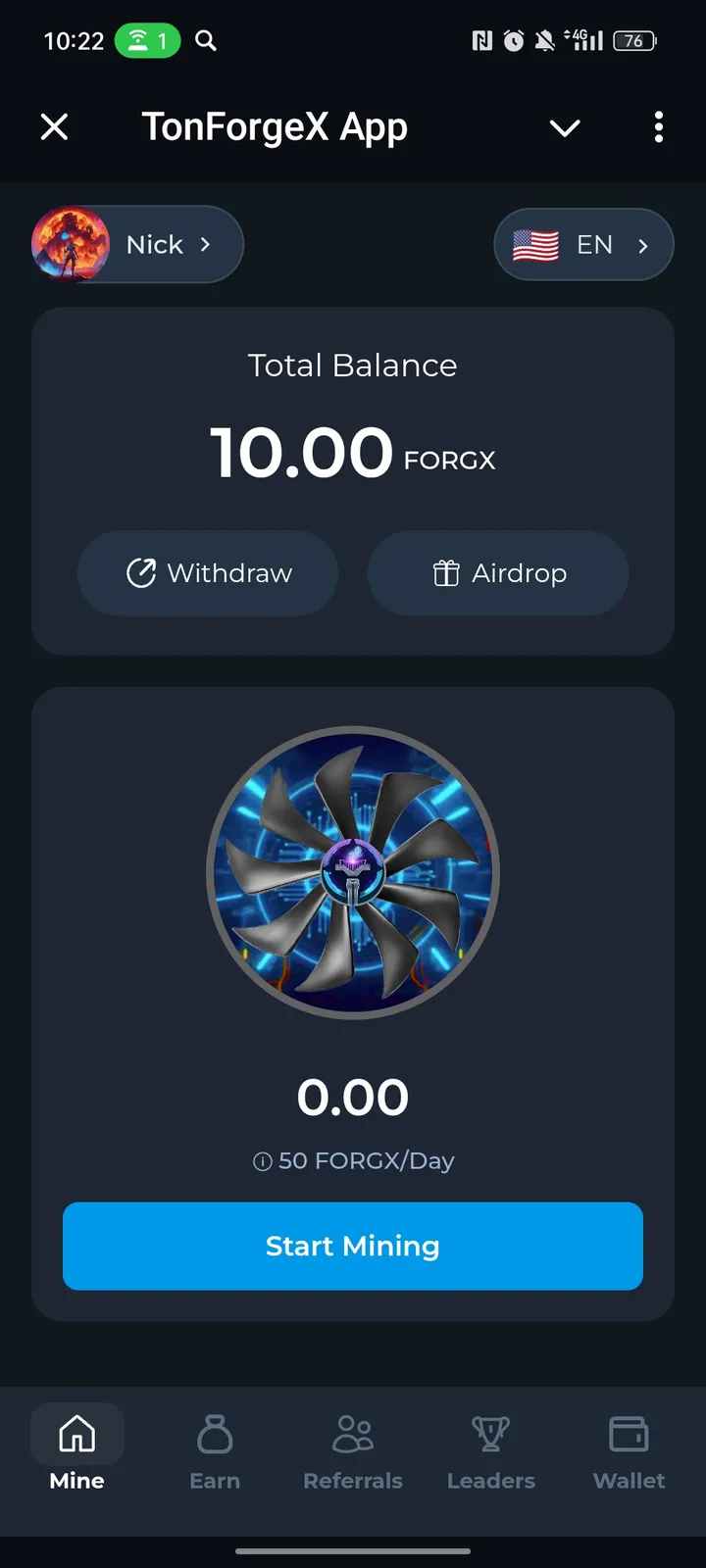Image resolution: width=706 pixels, height=1568 pixels.
Task: Open the Earn money bag icon
Action: click(x=215, y=1435)
